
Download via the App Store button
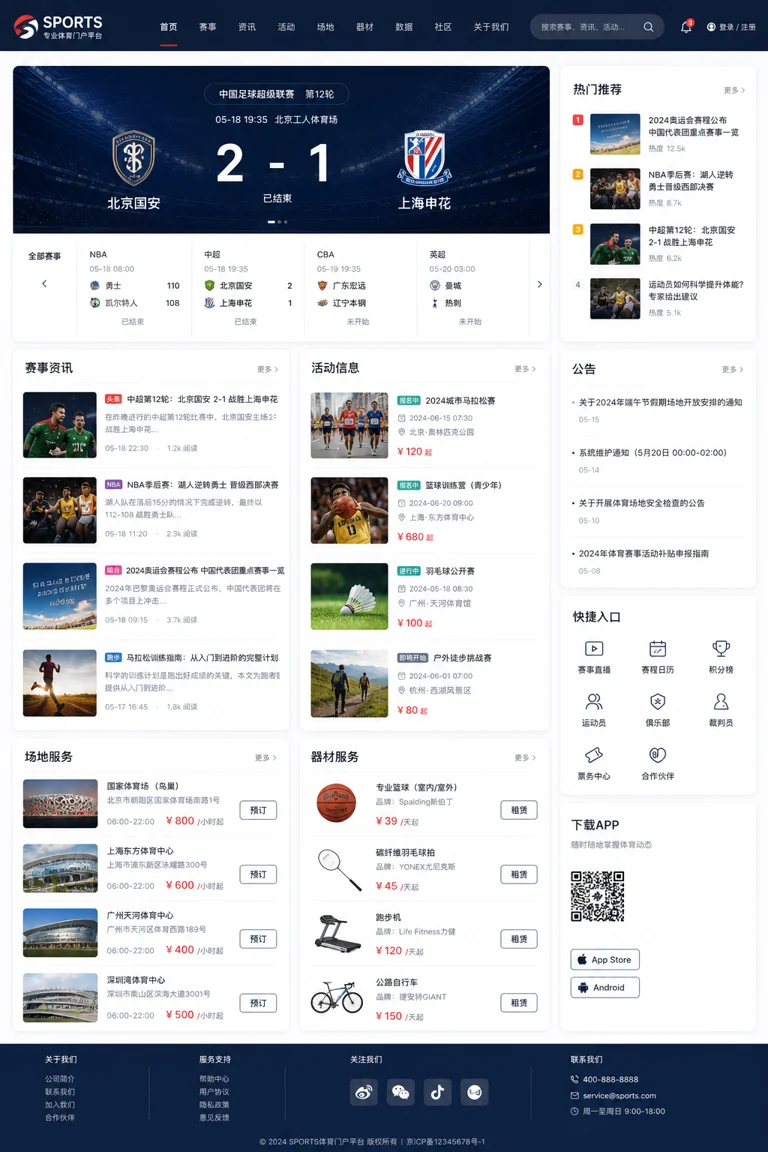click(605, 960)
